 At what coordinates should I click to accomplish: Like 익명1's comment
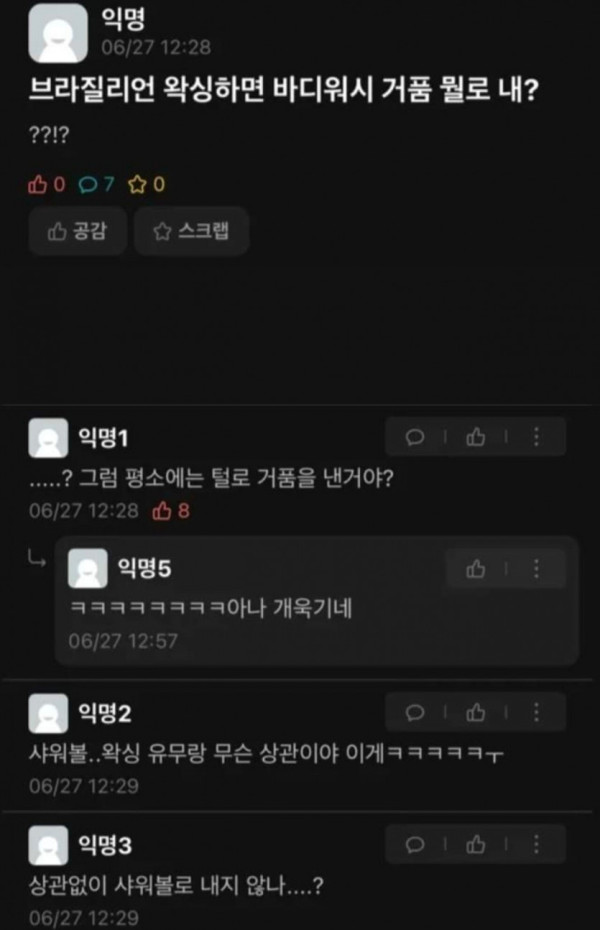[476, 437]
